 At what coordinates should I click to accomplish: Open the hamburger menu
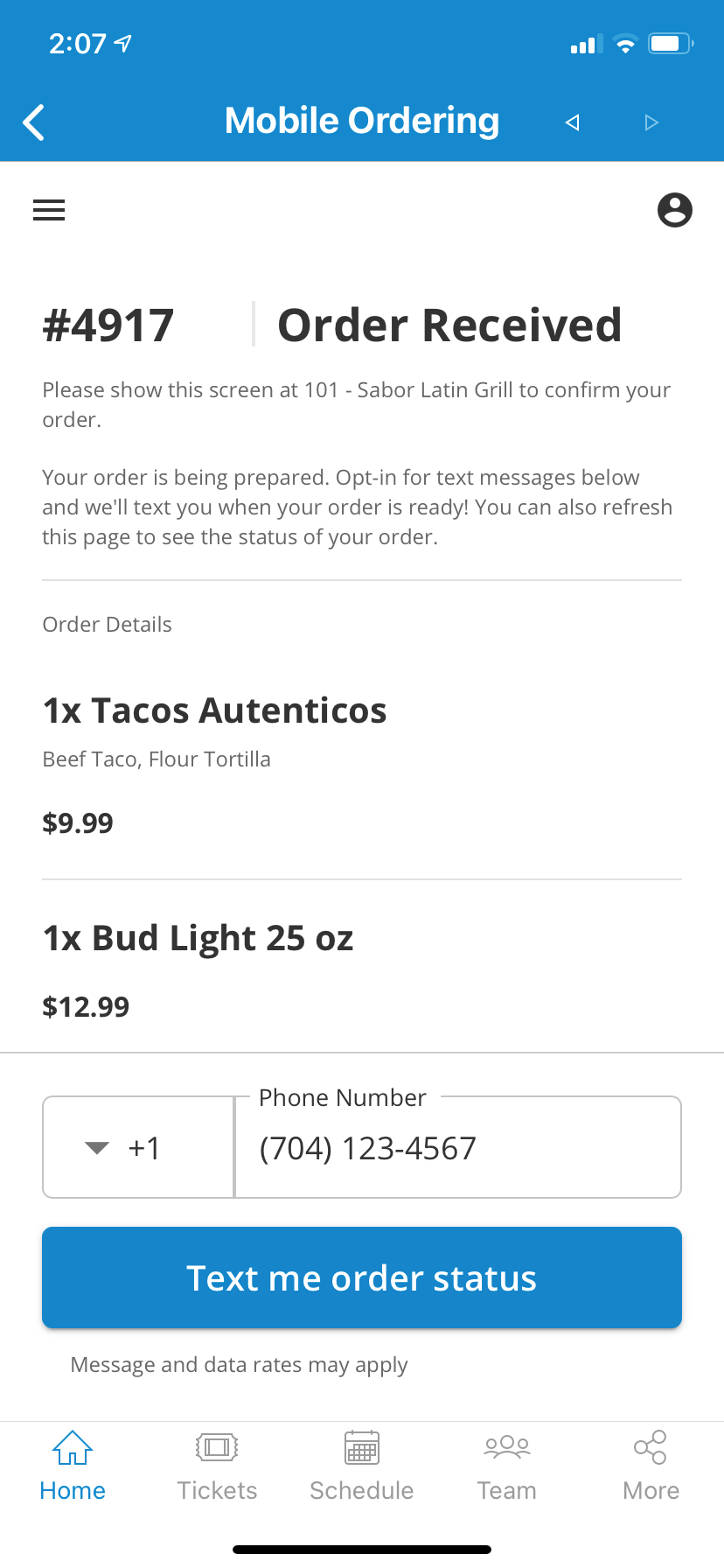tap(49, 210)
